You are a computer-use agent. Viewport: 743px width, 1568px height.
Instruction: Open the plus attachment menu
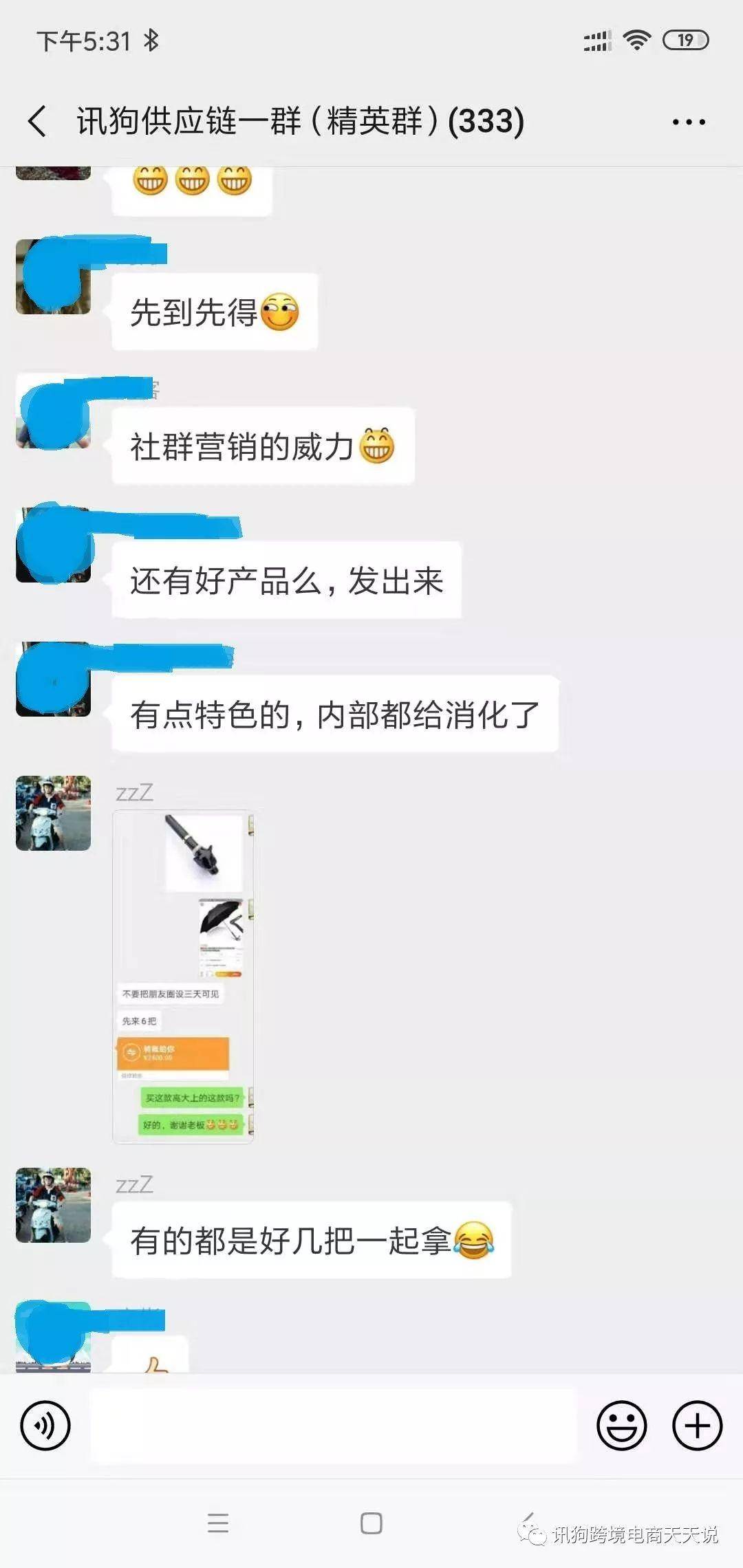[x=697, y=1426]
